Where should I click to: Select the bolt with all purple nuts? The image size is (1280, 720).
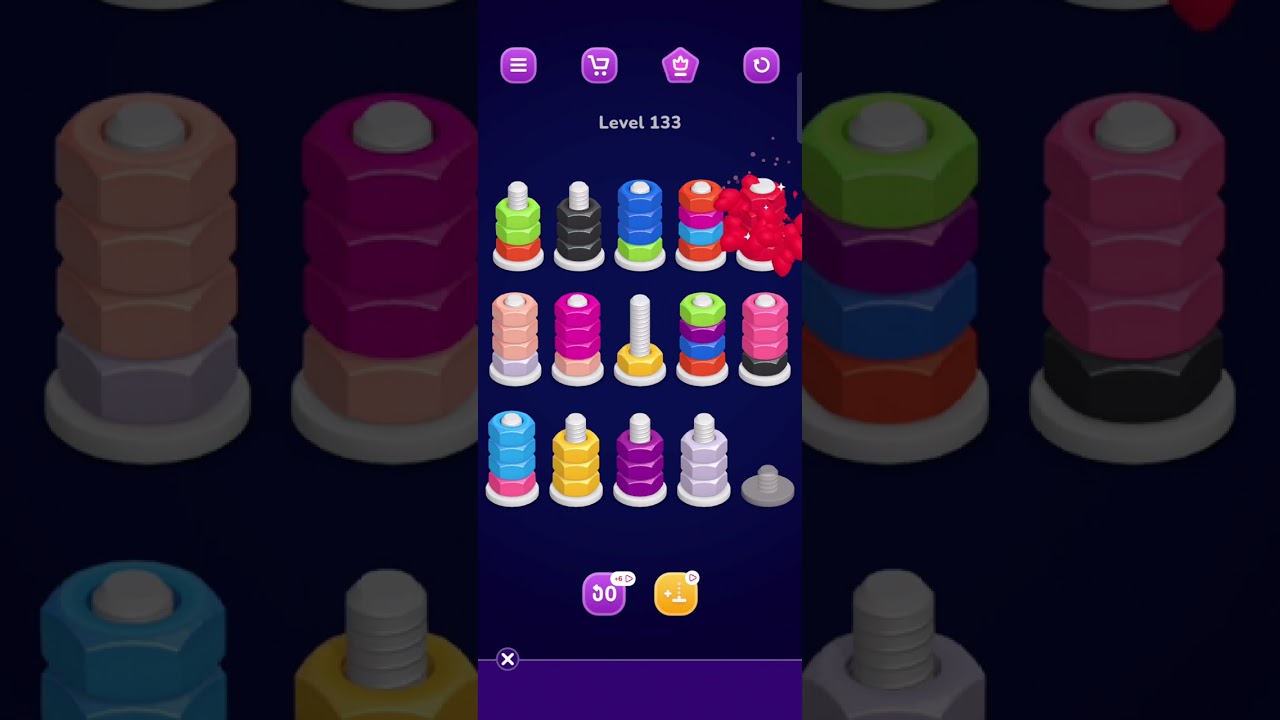coord(640,460)
